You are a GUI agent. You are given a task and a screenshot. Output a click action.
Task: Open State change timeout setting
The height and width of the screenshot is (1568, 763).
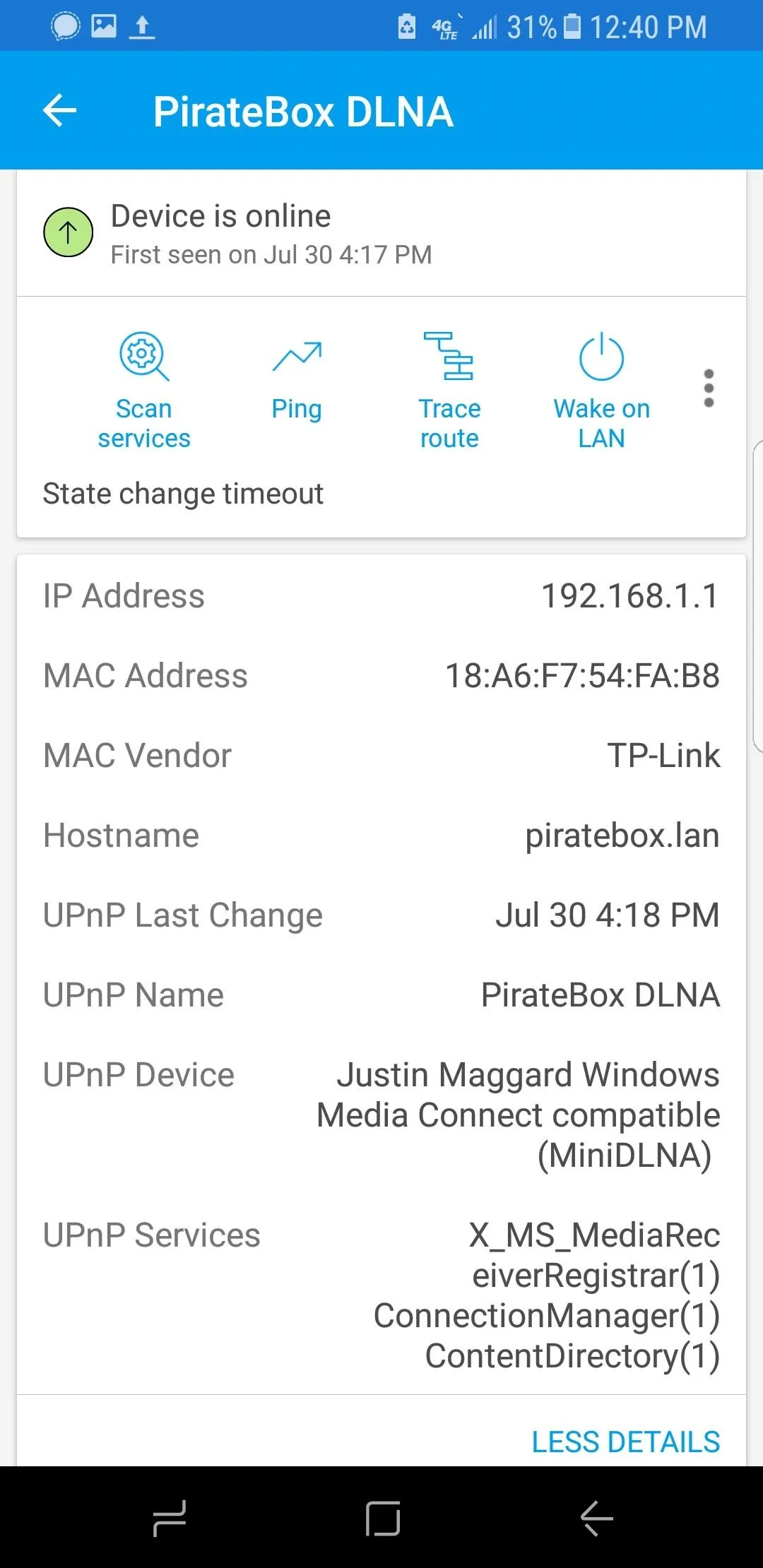pyautogui.click(x=183, y=493)
